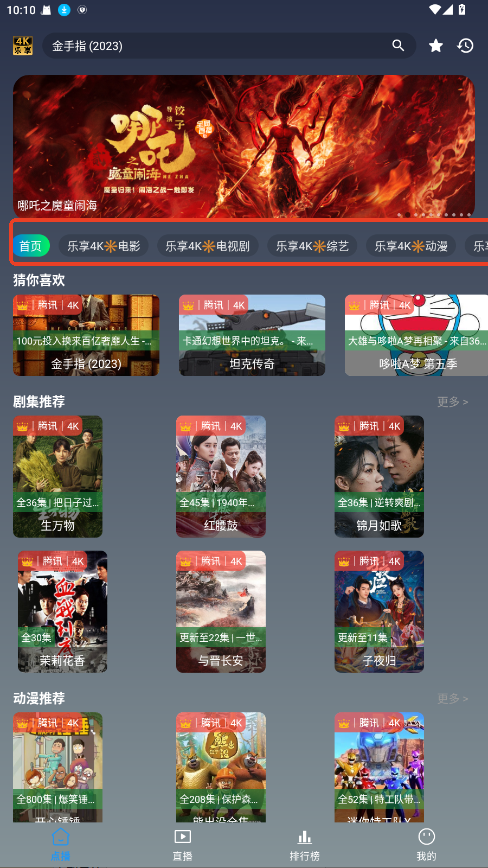Viewport: 488px width, 868px height.
Task: Open favorites via the star icon
Action: coord(436,45)
